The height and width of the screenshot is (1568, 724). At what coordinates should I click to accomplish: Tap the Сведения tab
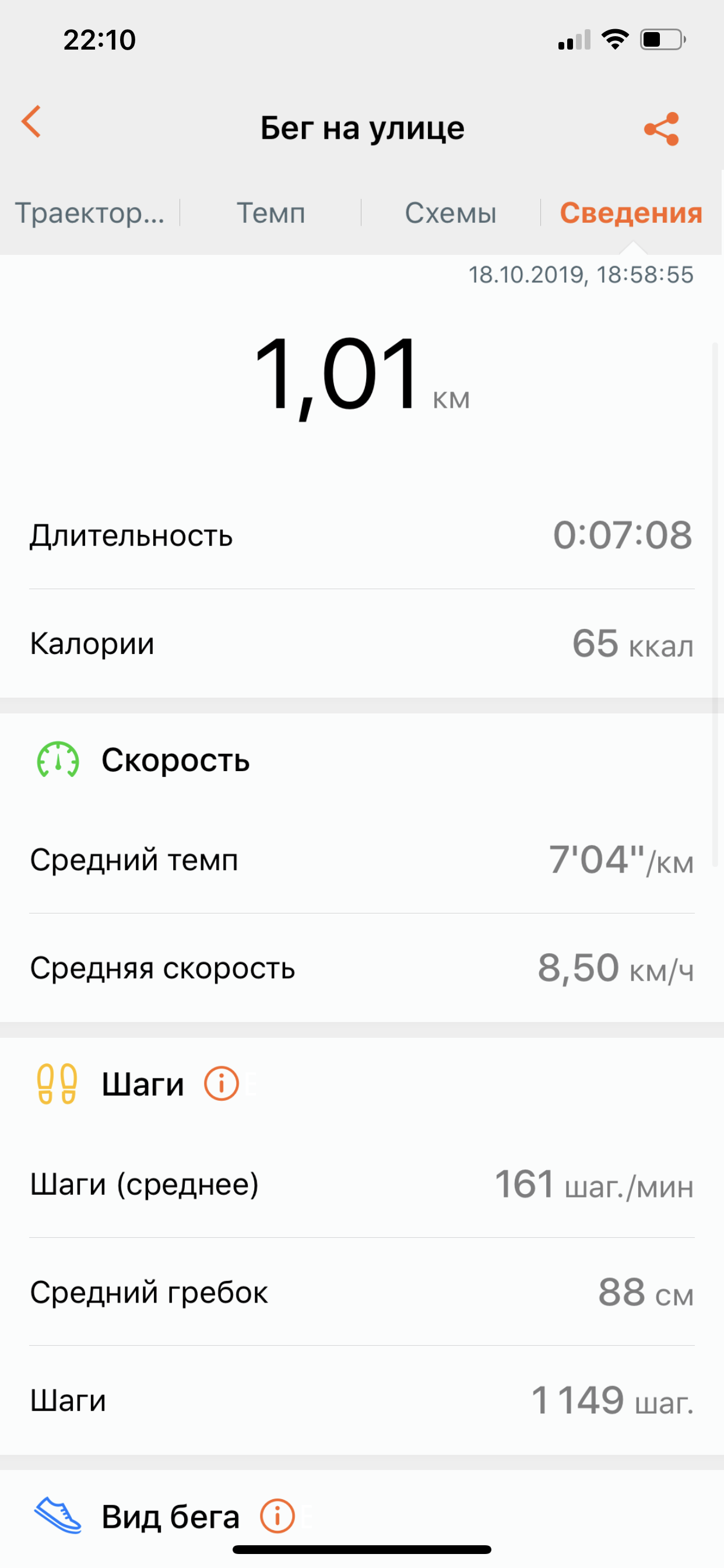coord(631,213)
